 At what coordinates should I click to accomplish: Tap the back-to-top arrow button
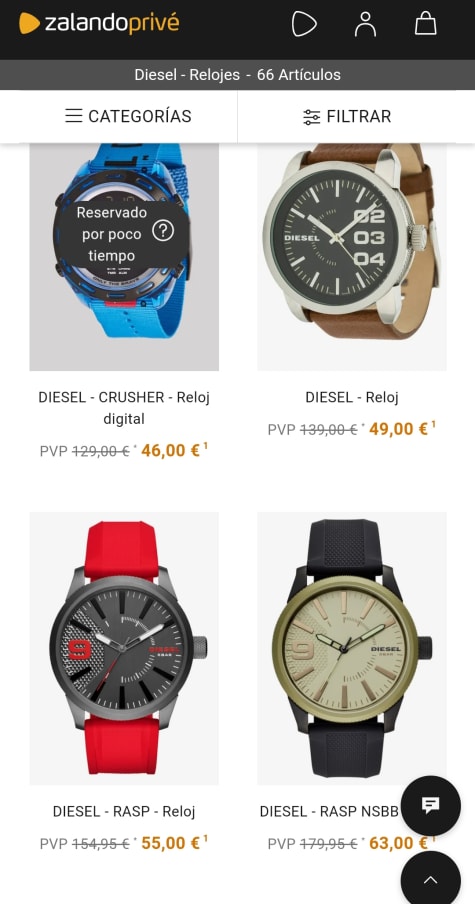[431, 880]
